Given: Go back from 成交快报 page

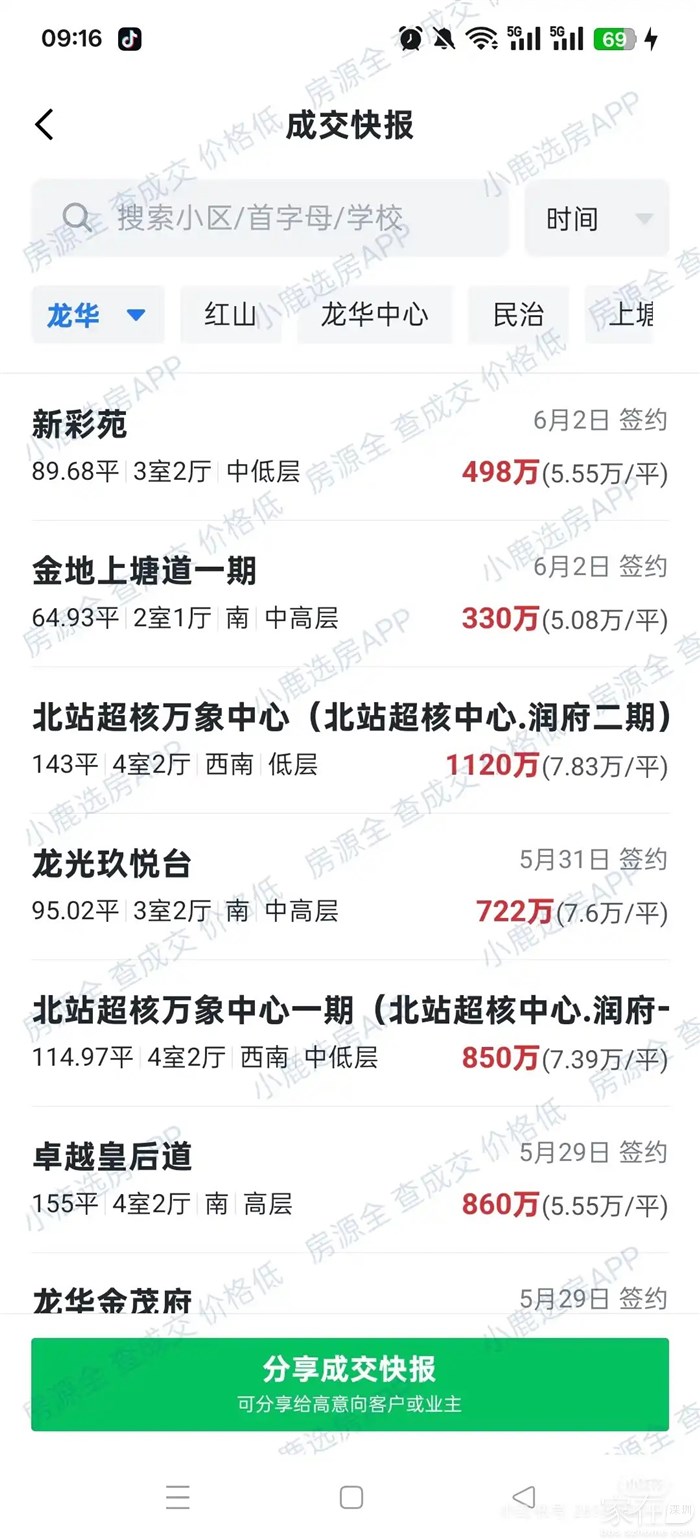Looking at the screenshot, I should (x=44, y=125).
